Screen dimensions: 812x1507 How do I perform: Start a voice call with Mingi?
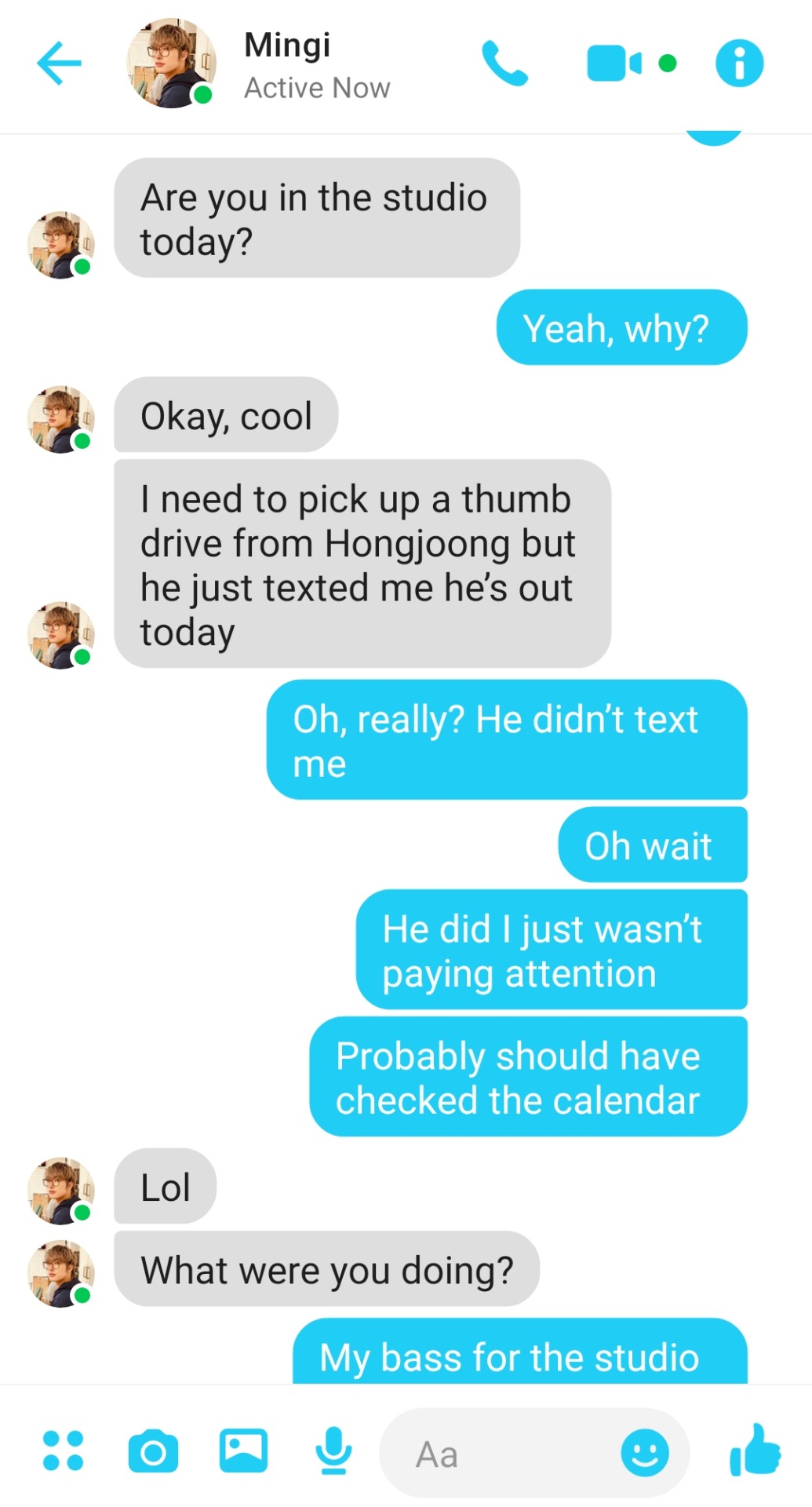pyautogui.click(x=504, y=63)
